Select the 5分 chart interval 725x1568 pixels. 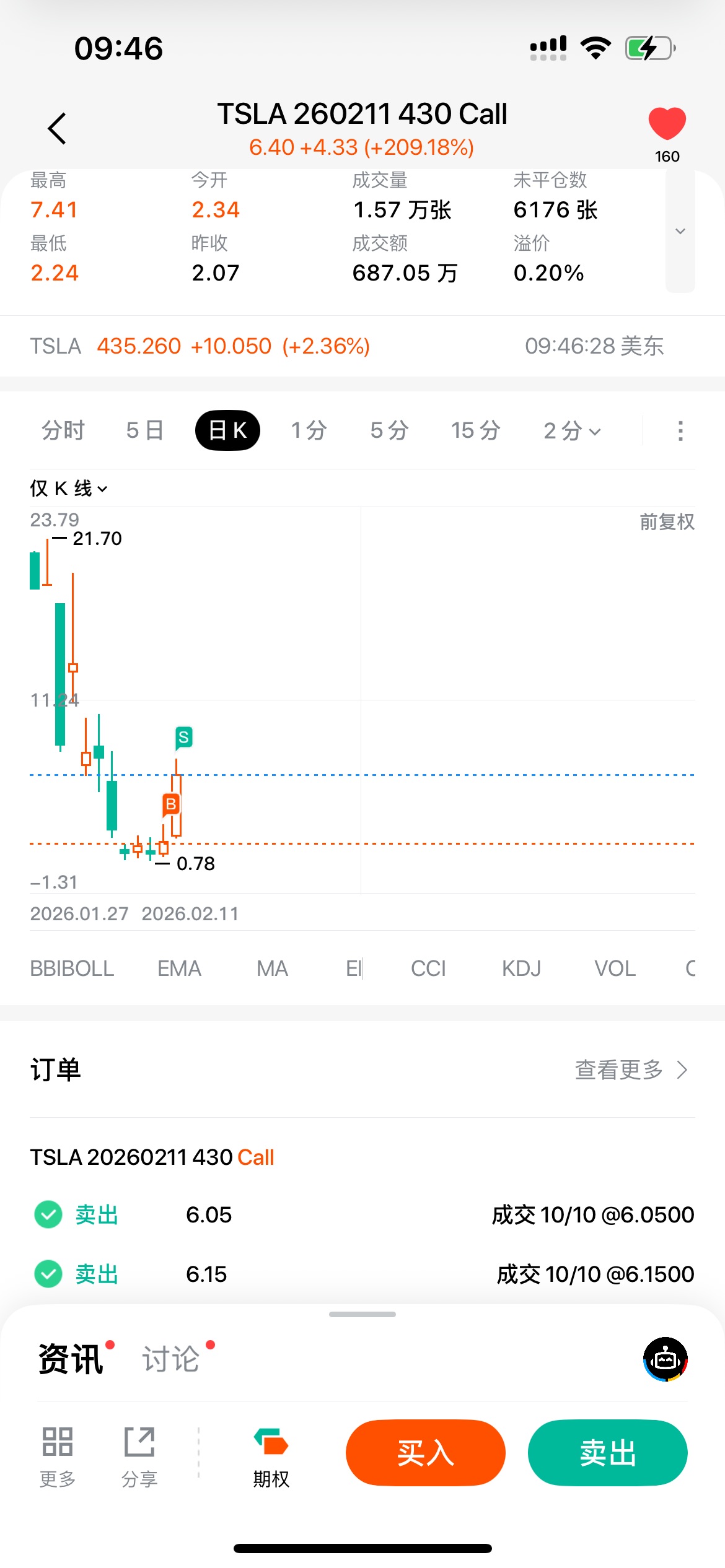point(389,430)
